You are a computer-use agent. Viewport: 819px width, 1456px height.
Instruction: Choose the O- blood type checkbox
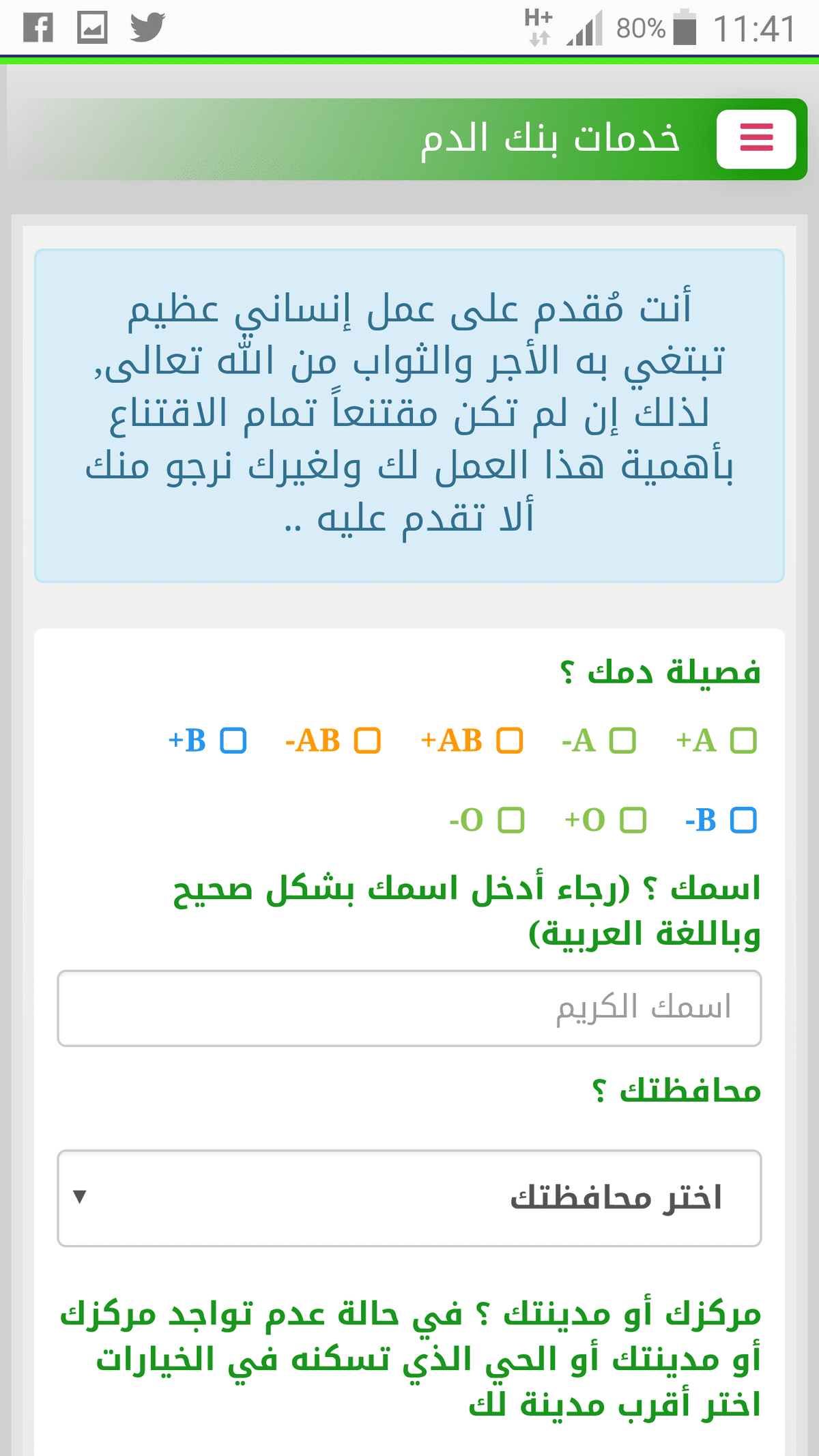pyautogui.click(x=511, y=820)
